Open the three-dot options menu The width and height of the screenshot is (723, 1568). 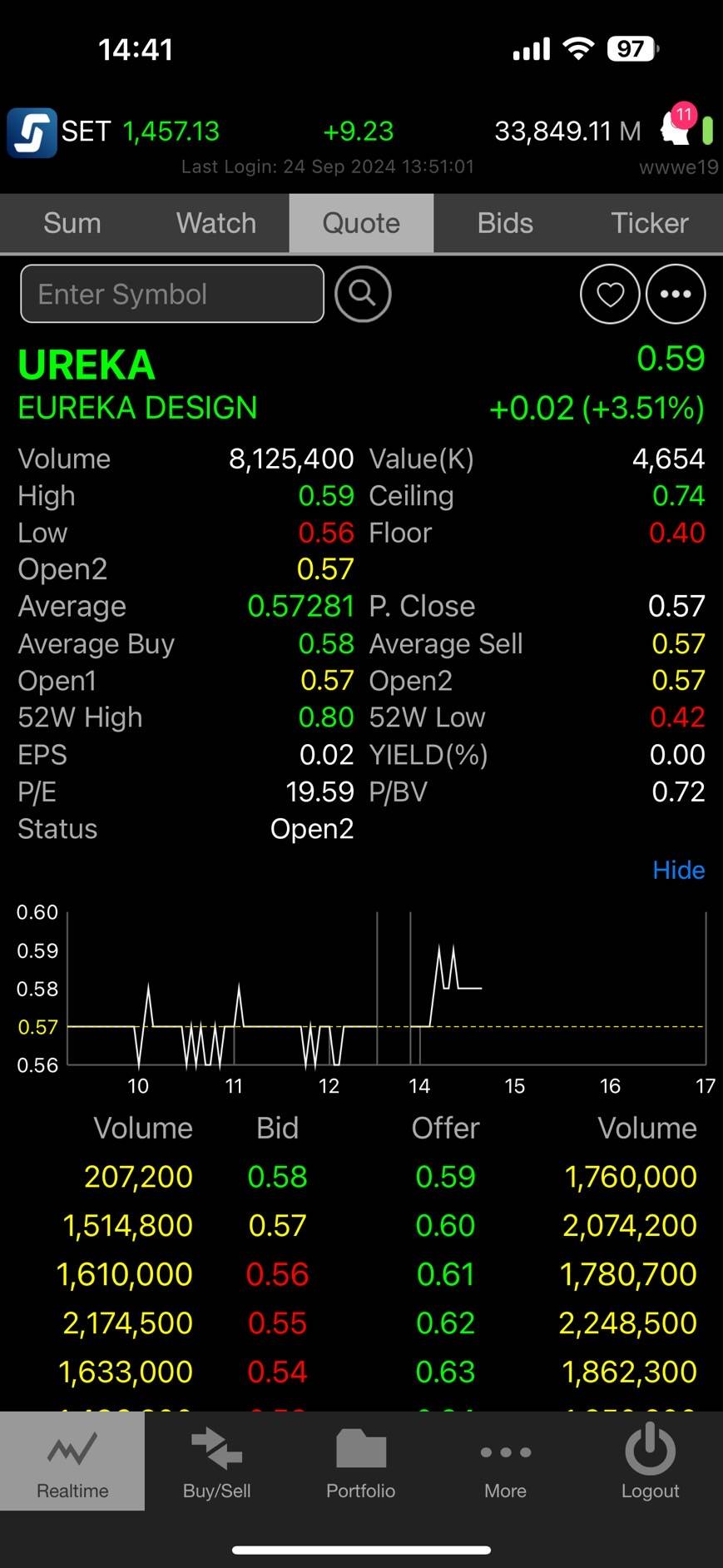676,294
